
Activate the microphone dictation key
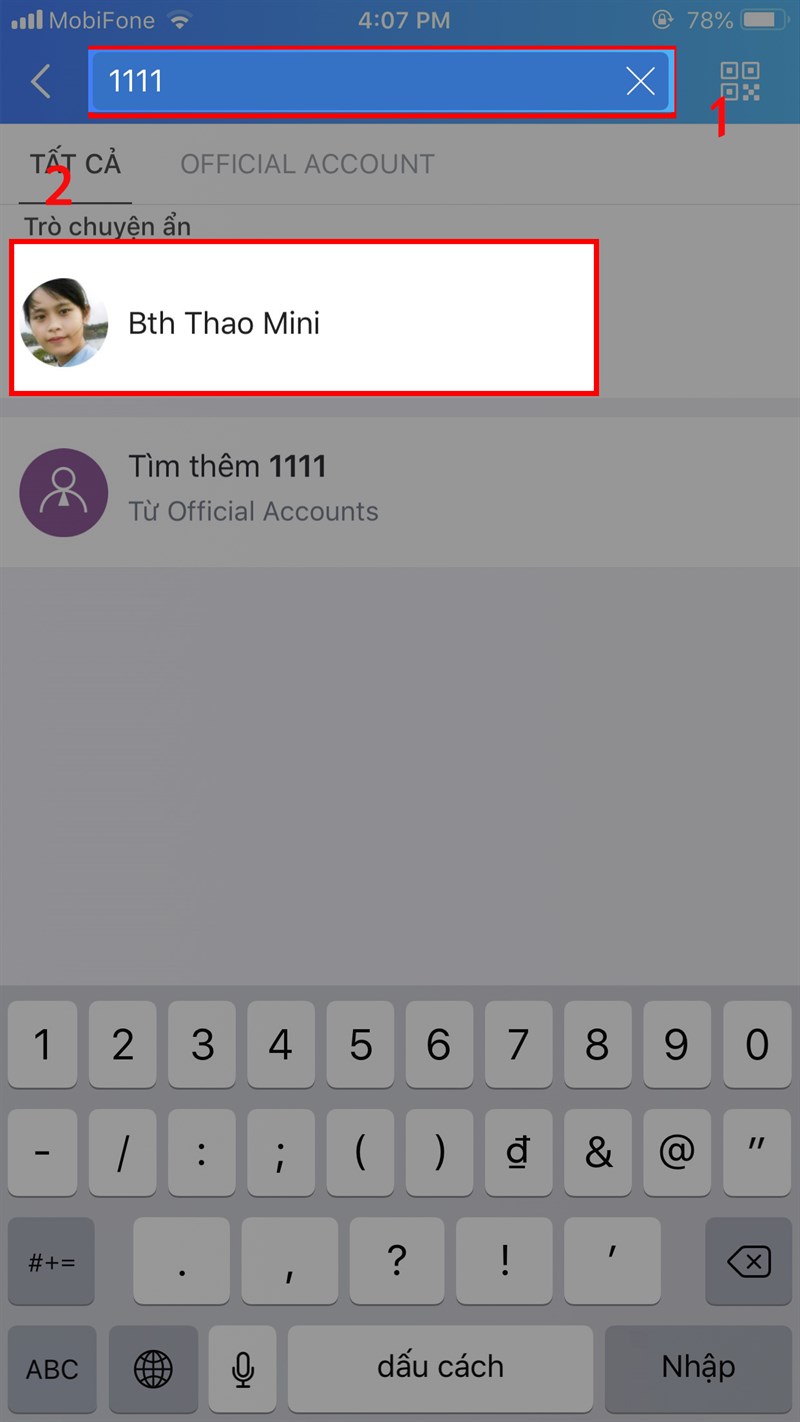pyautogui.click(x=242, y=1368)
